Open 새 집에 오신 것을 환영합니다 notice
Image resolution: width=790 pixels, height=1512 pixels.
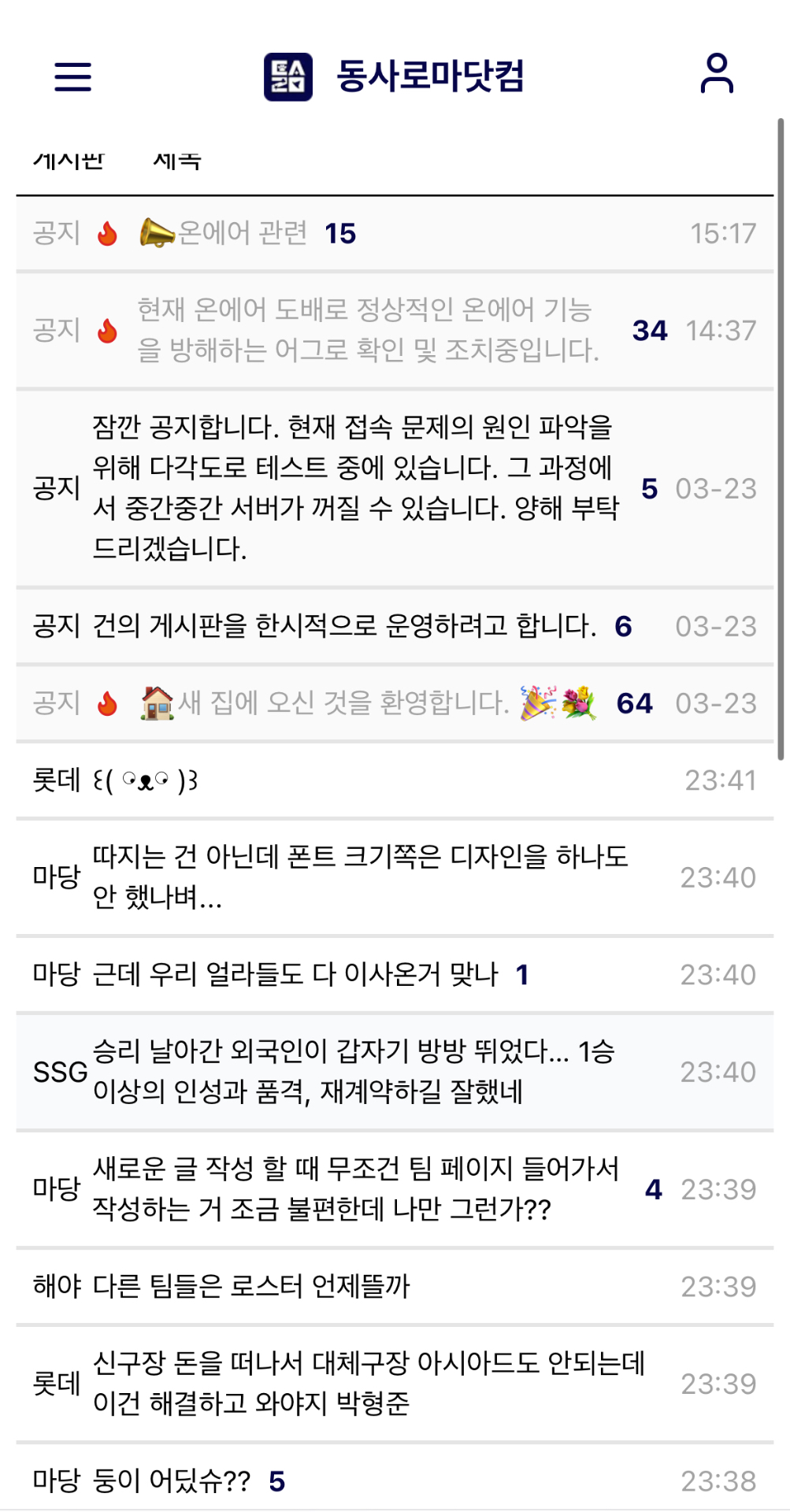[343, 702]
